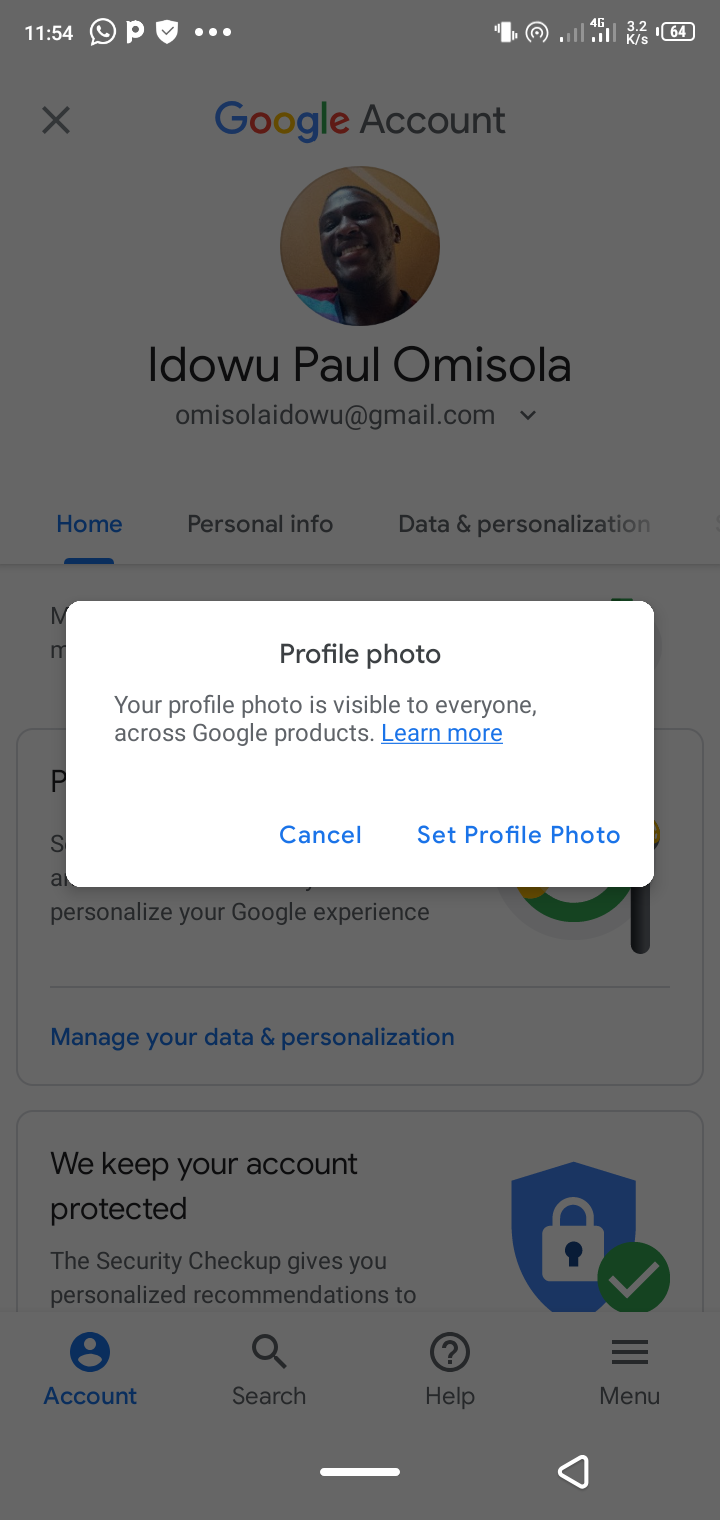The height and width of the screenshot is (1520, 720).
Task: Open the overflow dots menu in status bar
Action: click(x=212, y=31)
